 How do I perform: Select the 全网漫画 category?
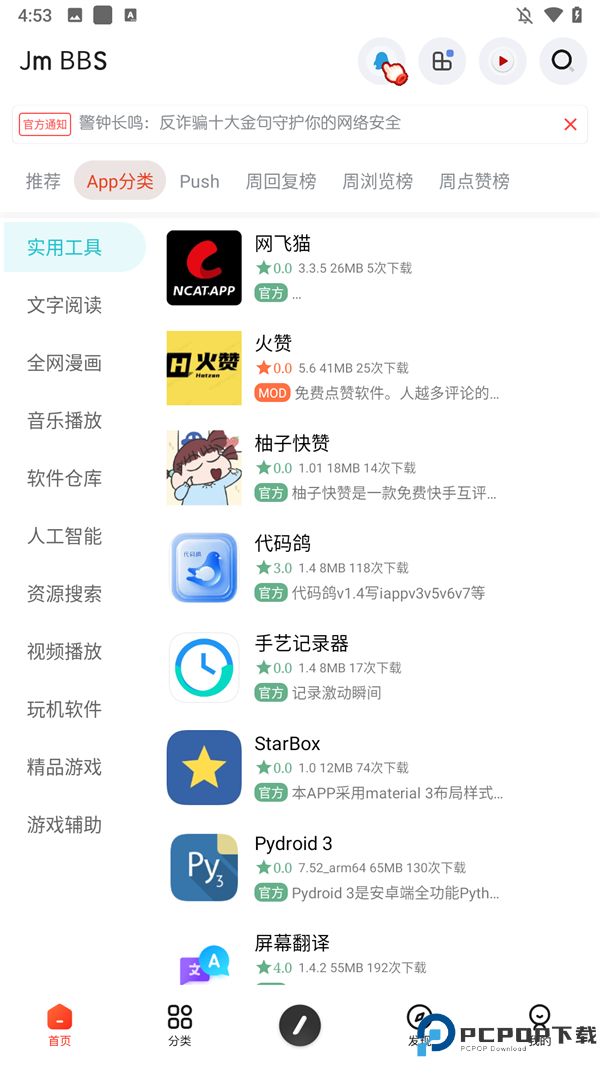tap(64, 363)
